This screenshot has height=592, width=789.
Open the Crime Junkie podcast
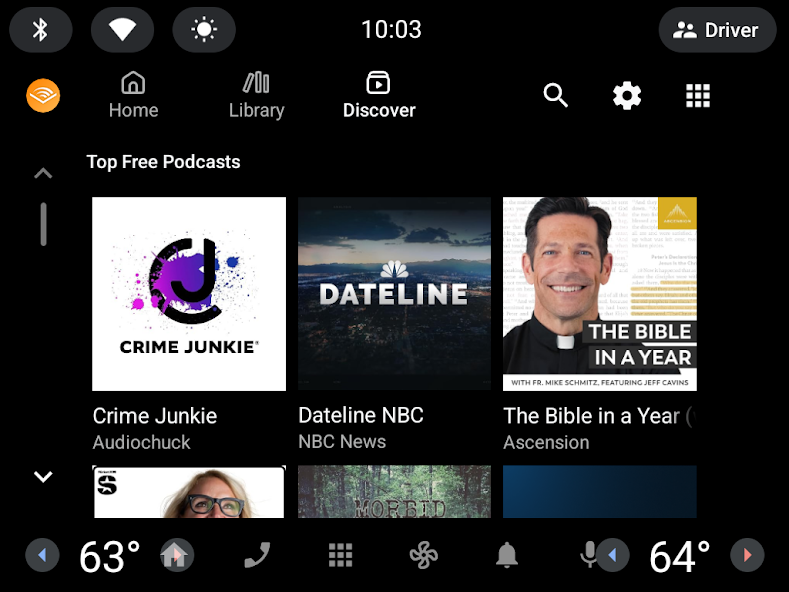coord(189,294)
